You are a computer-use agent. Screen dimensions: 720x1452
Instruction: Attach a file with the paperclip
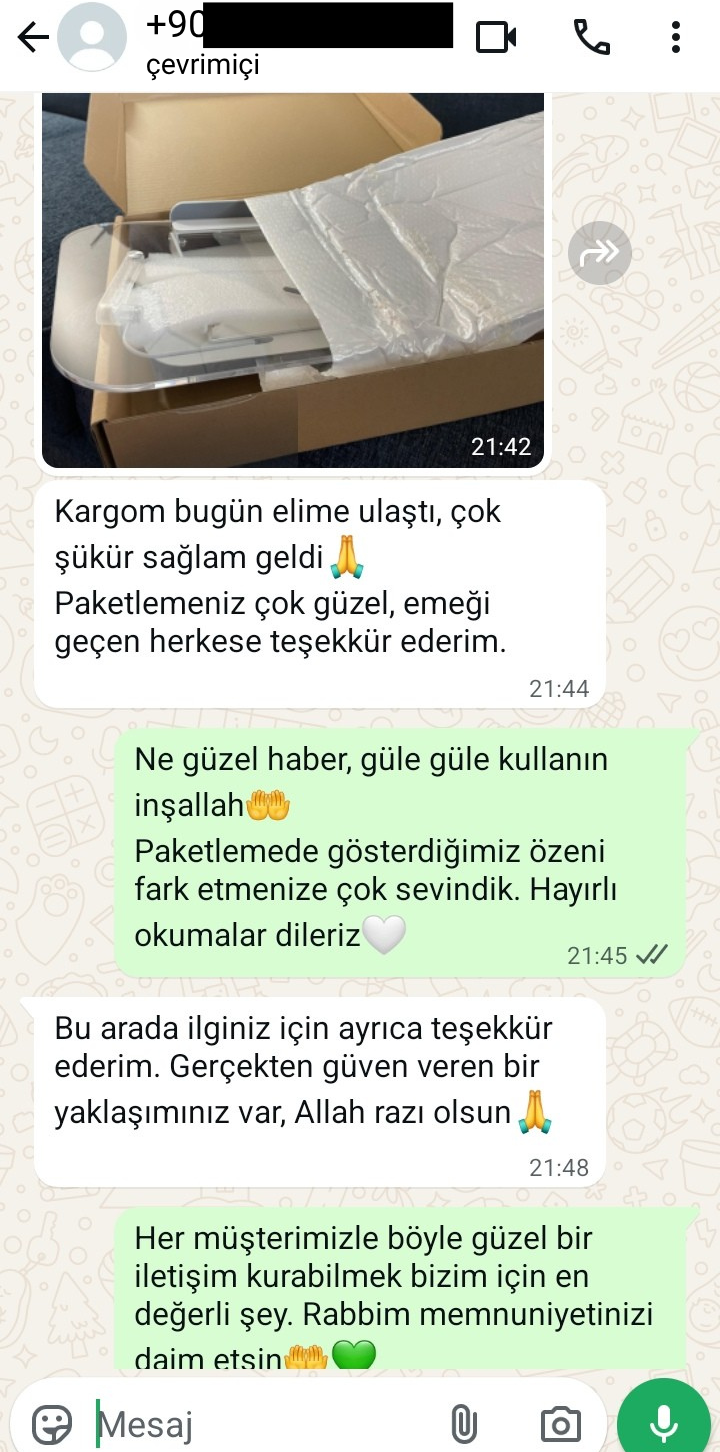click(461, 1422)
